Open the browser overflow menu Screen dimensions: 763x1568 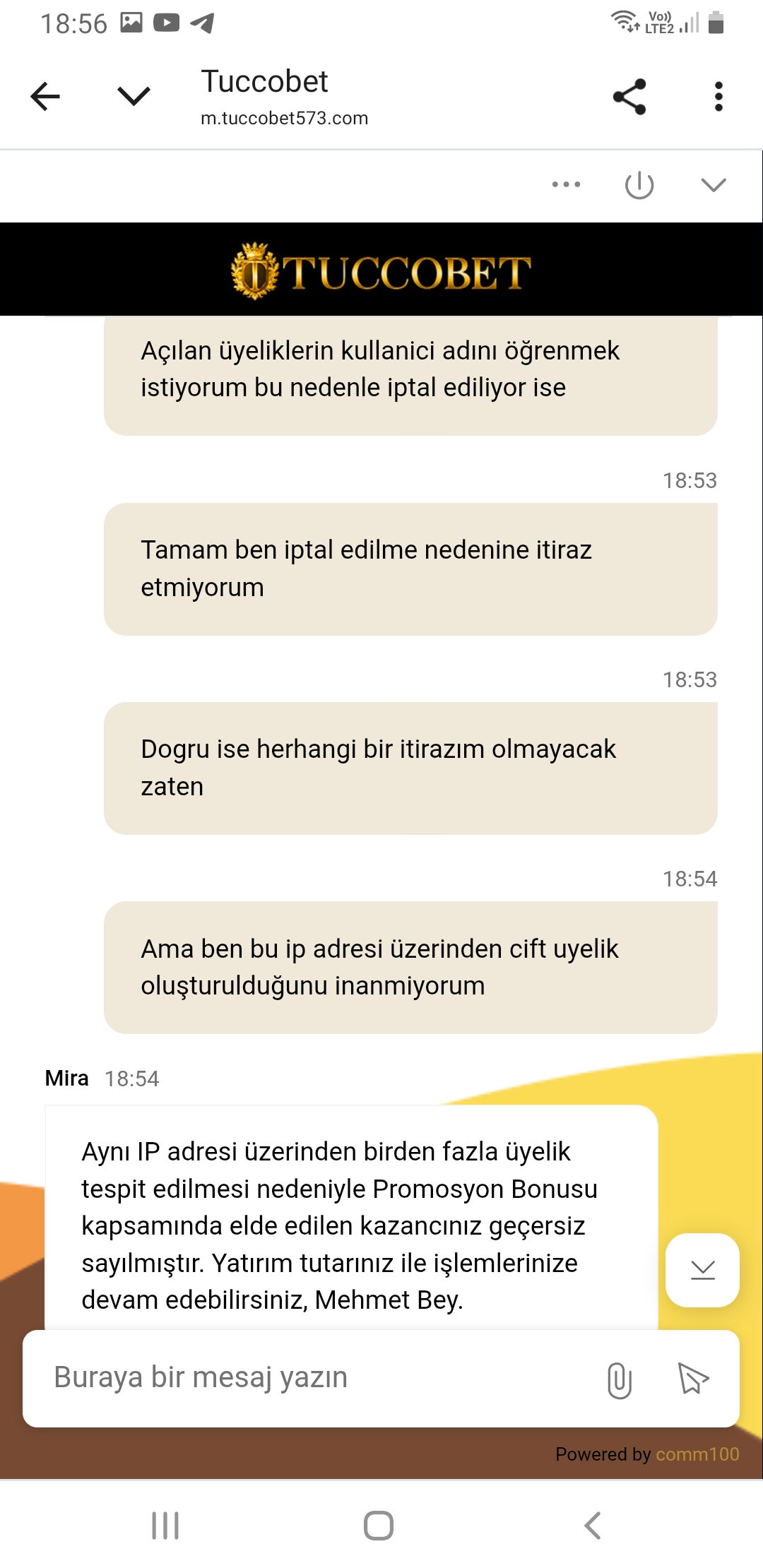718,97
